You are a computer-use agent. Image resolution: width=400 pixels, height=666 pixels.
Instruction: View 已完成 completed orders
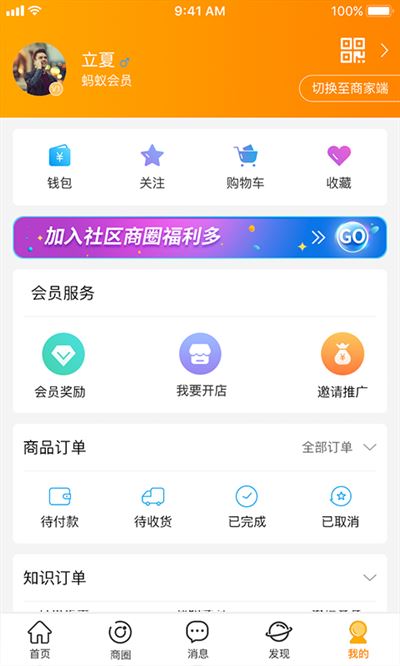247,508
